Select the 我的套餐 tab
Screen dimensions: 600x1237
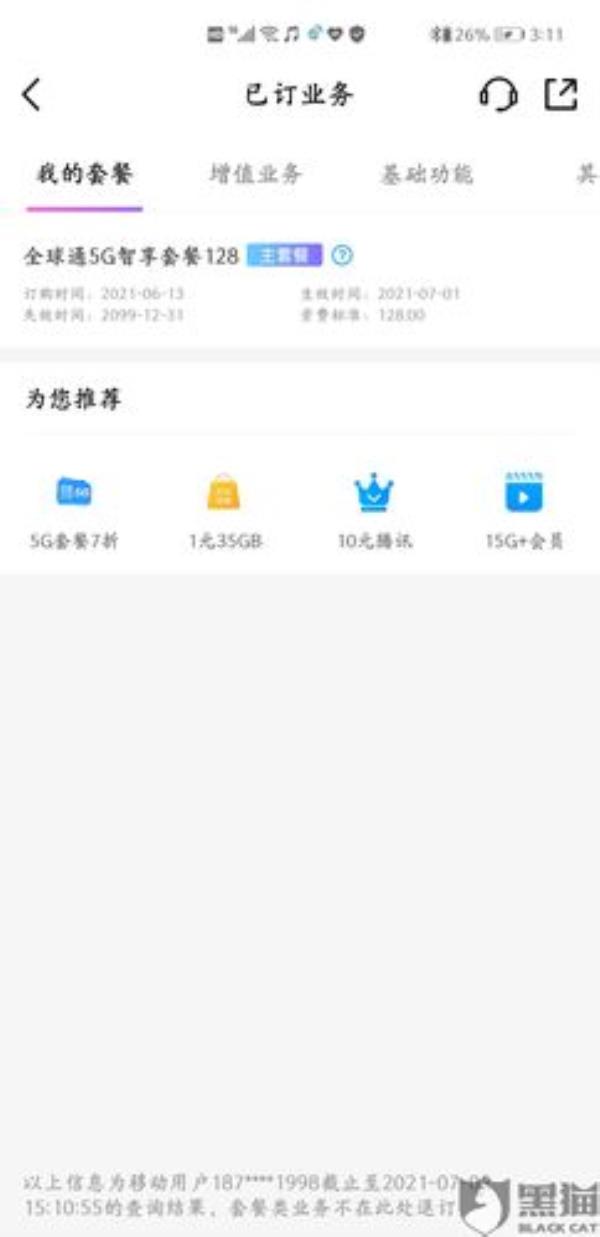click(x=85, y=175)
